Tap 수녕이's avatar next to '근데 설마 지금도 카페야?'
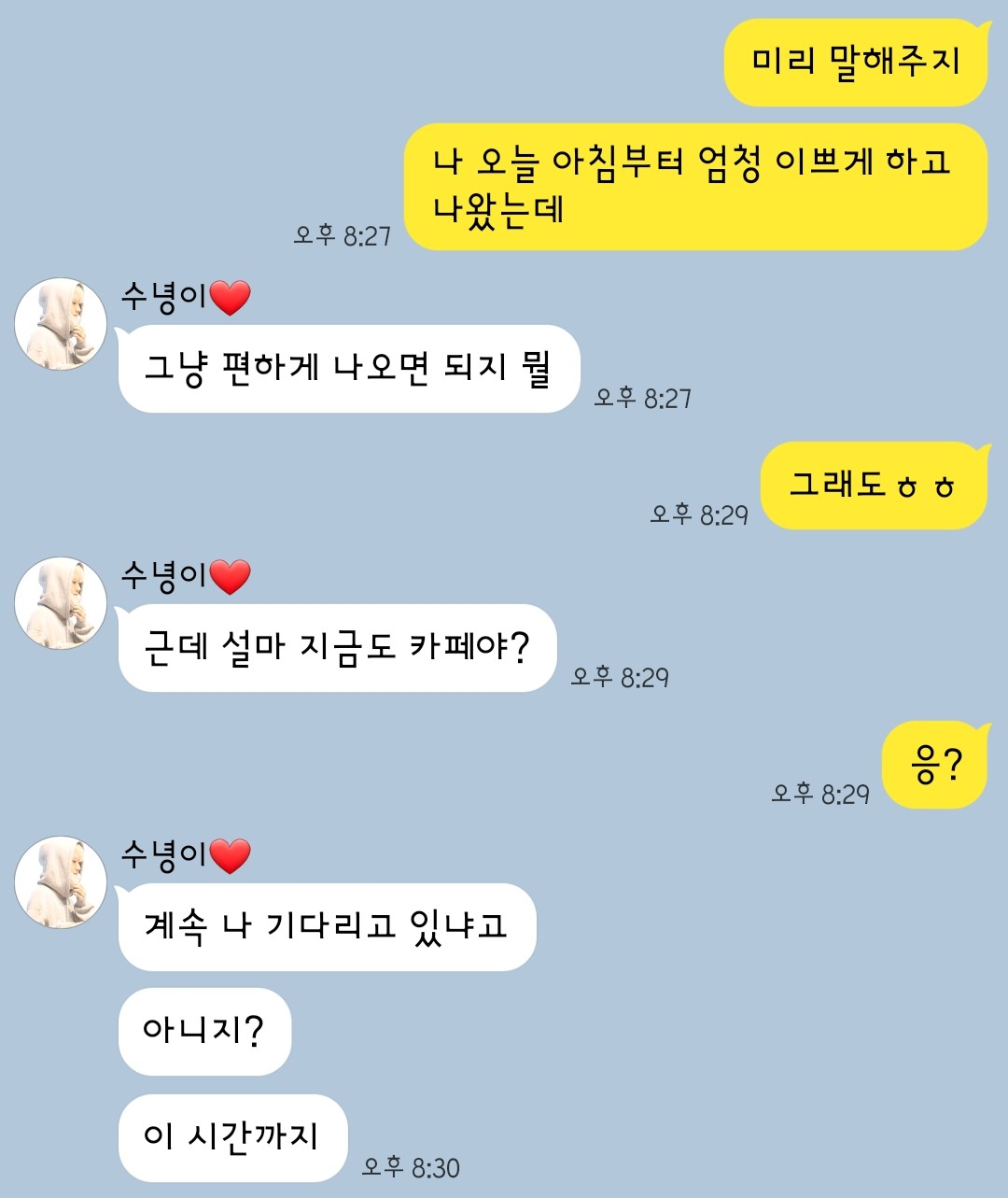This screenshot has height=1198, width=1008. 61,603
